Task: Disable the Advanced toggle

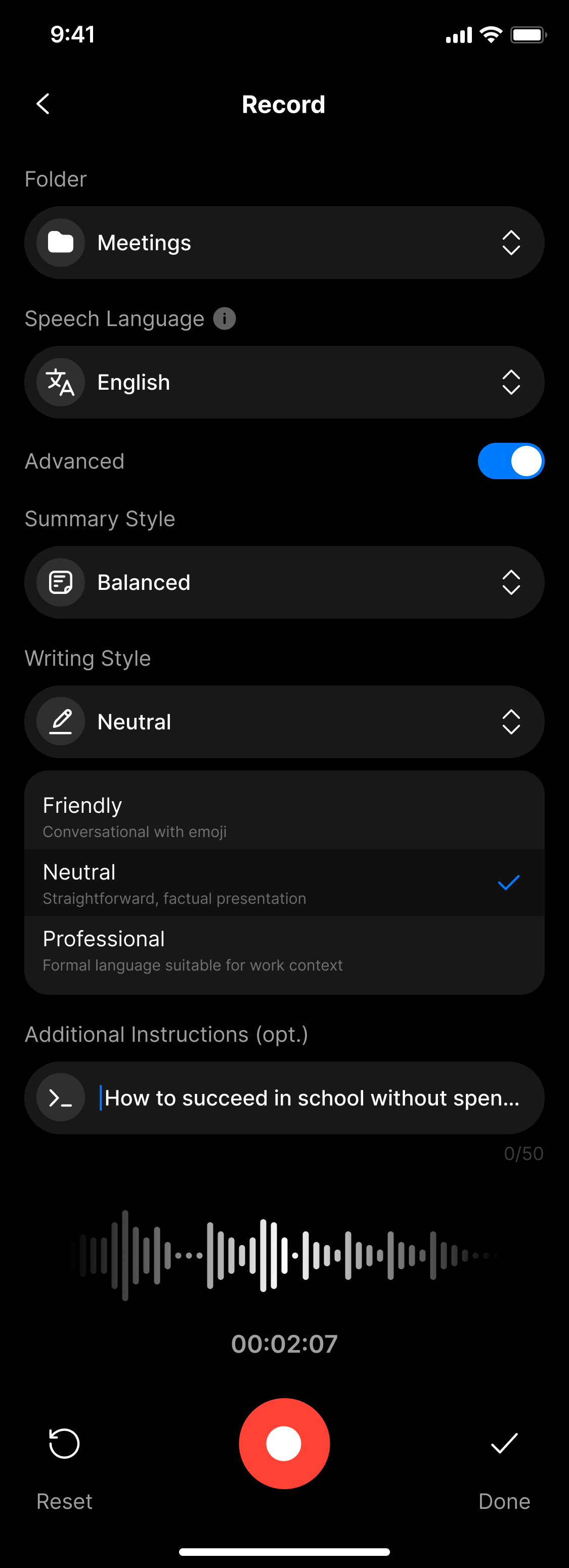Action: 511,461
